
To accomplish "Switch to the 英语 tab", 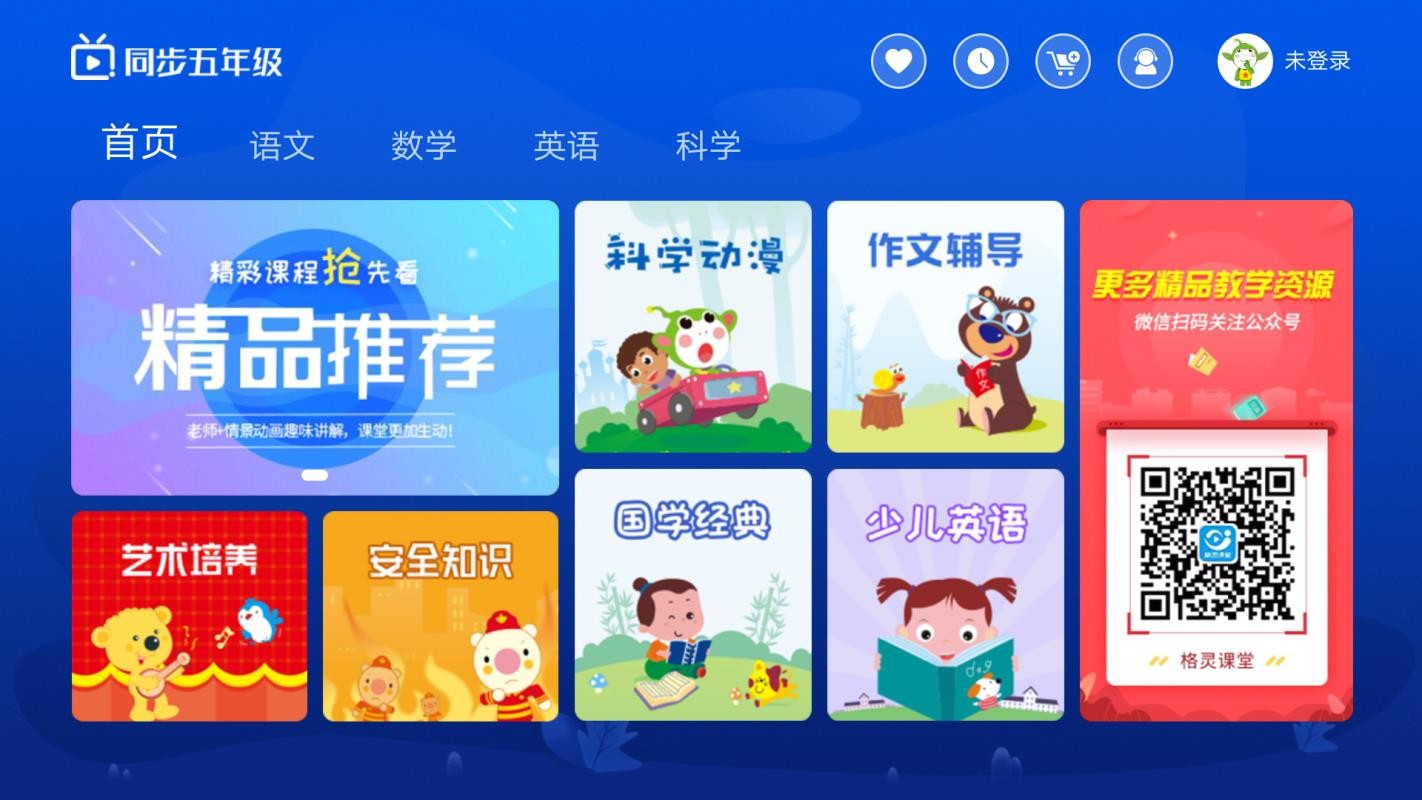I will pos(566,146).
